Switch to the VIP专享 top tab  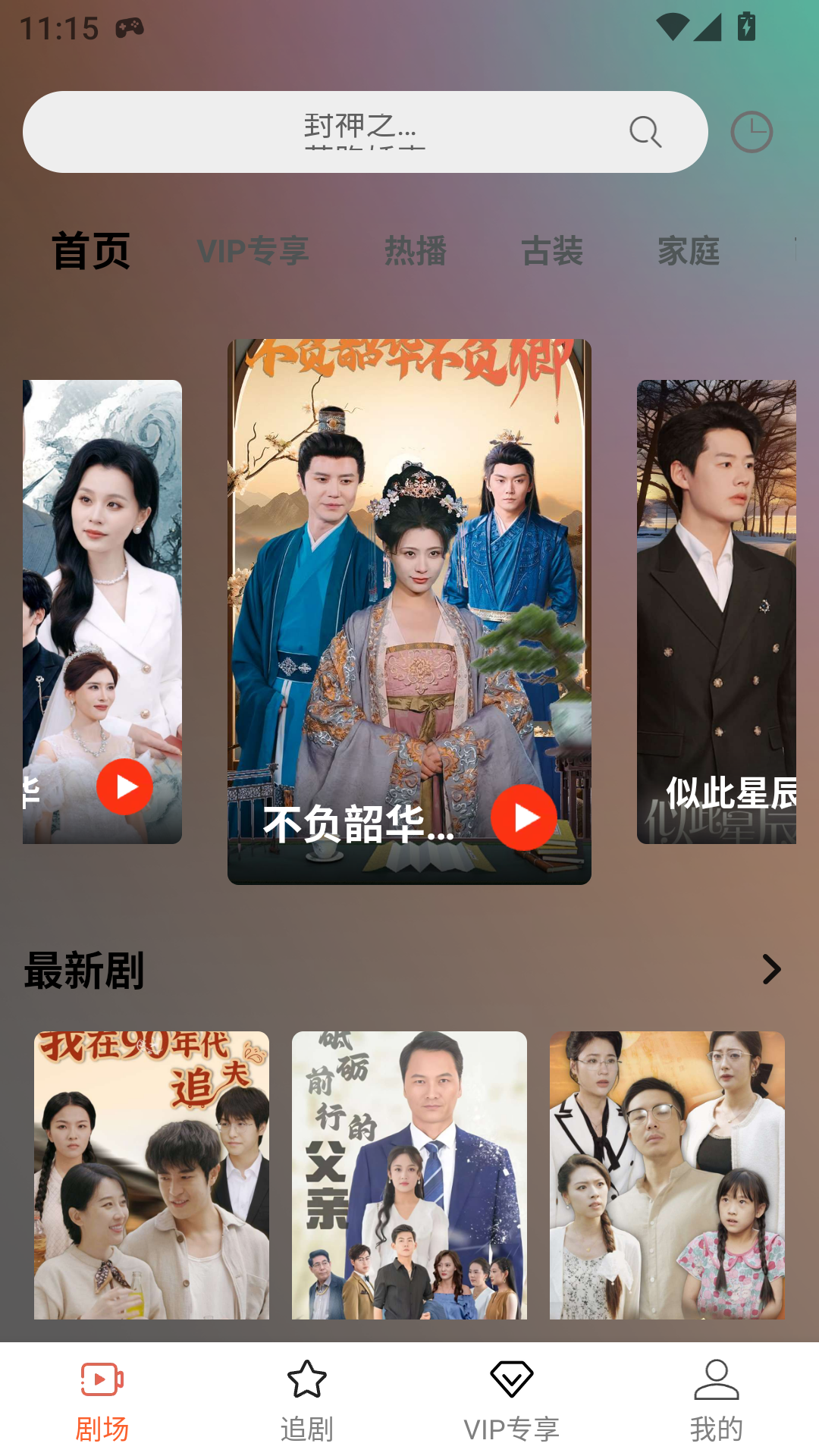coord(253,251)
